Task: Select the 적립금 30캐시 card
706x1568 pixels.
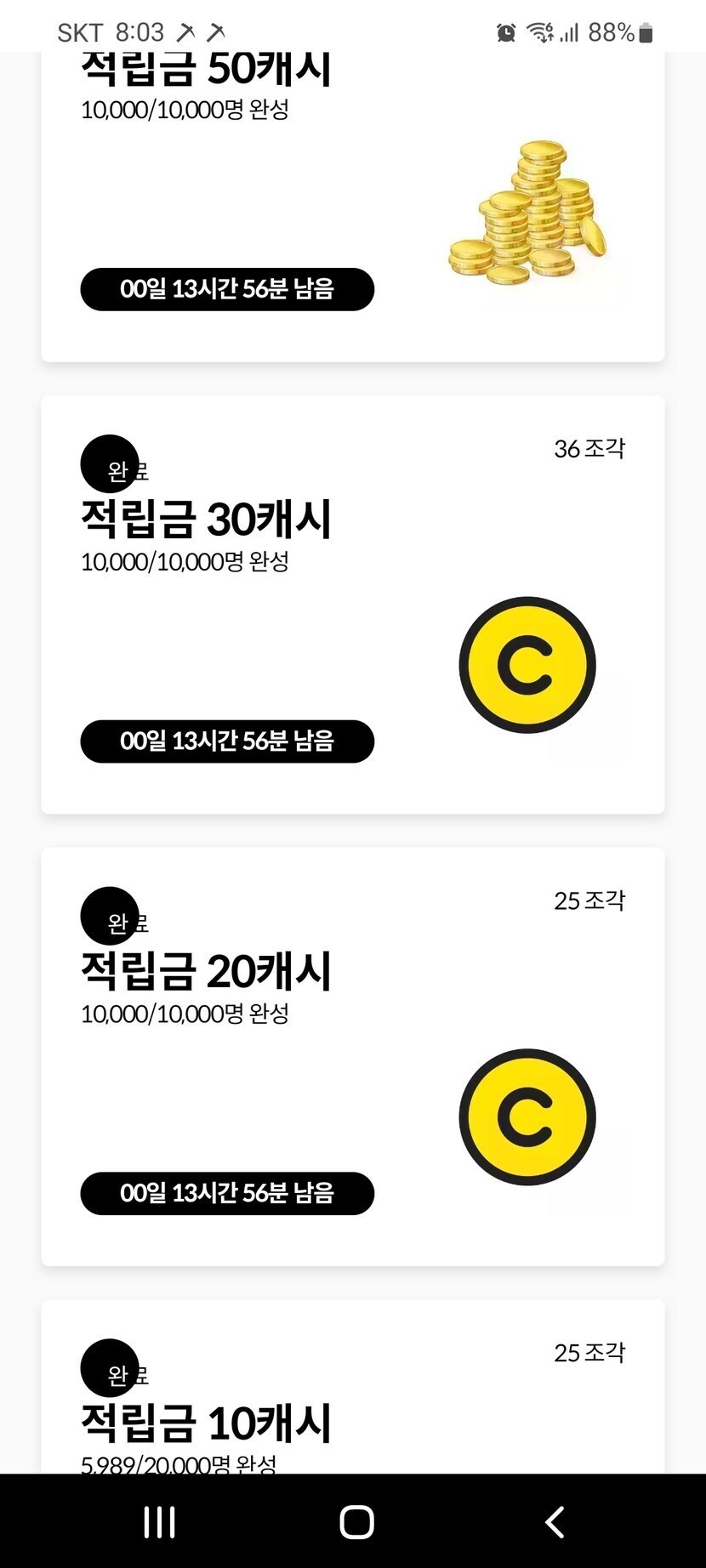Action: coord(352,604)
